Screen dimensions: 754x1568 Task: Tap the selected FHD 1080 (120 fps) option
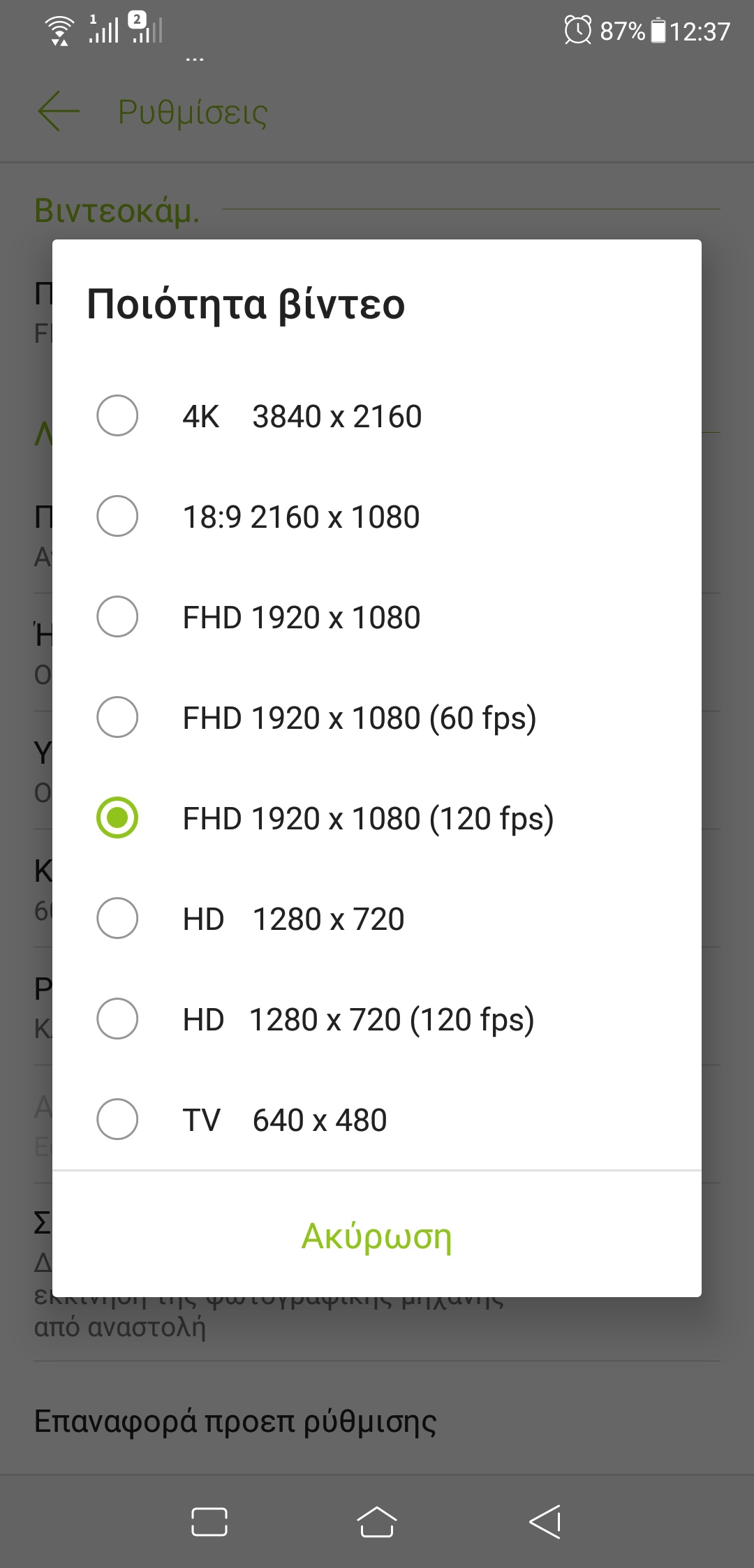coord(377,818)
